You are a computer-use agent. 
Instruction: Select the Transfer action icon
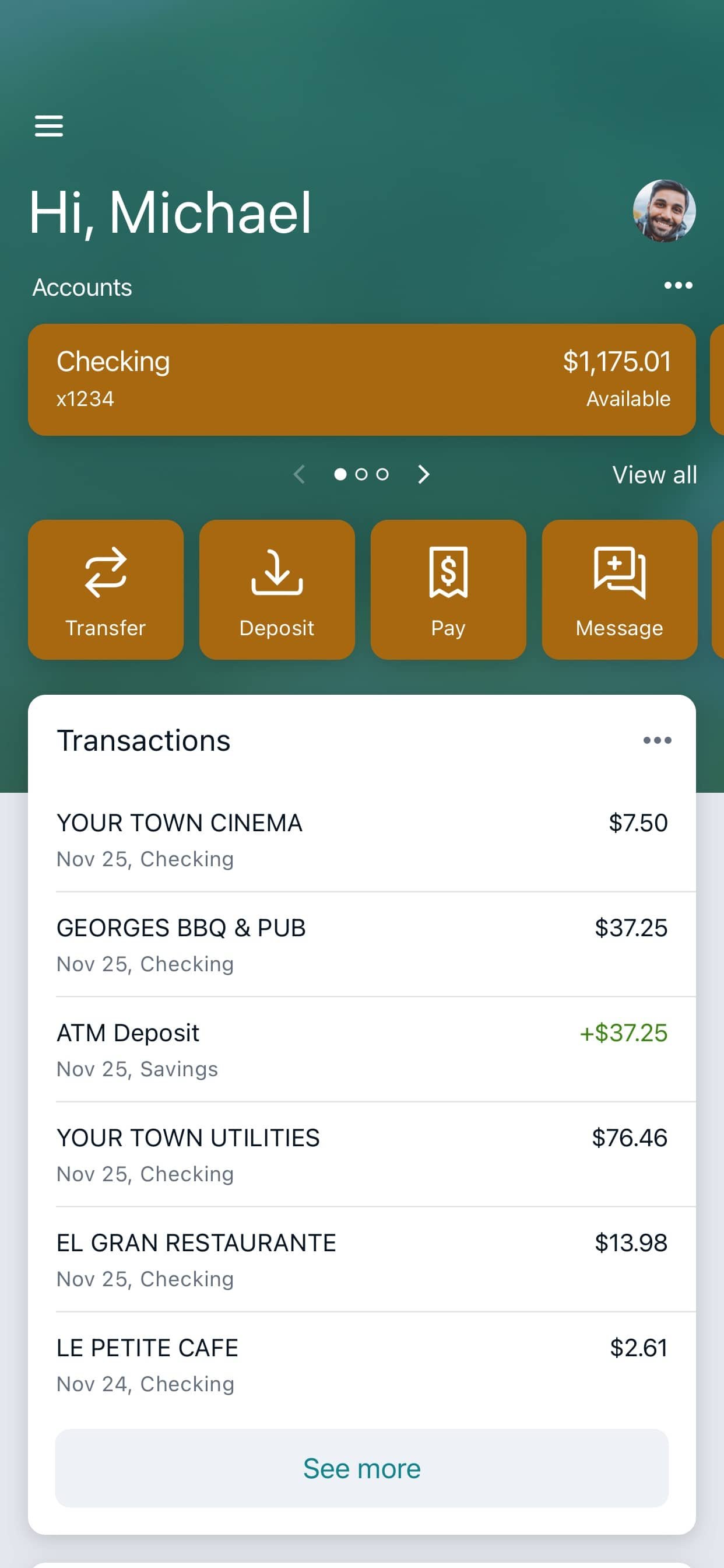point(106,589)
